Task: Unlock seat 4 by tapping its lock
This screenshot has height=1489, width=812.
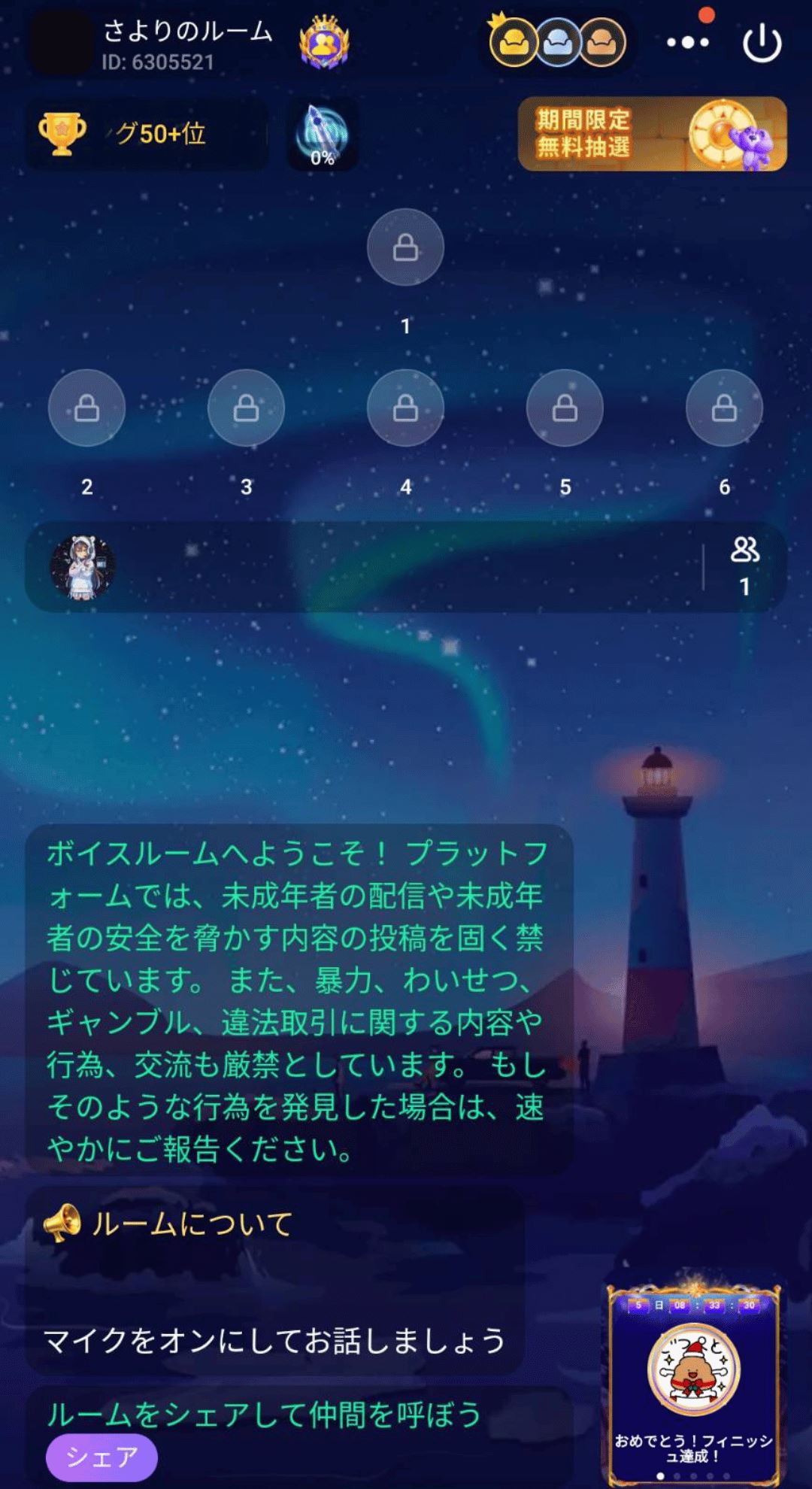Action: [404, 408]
